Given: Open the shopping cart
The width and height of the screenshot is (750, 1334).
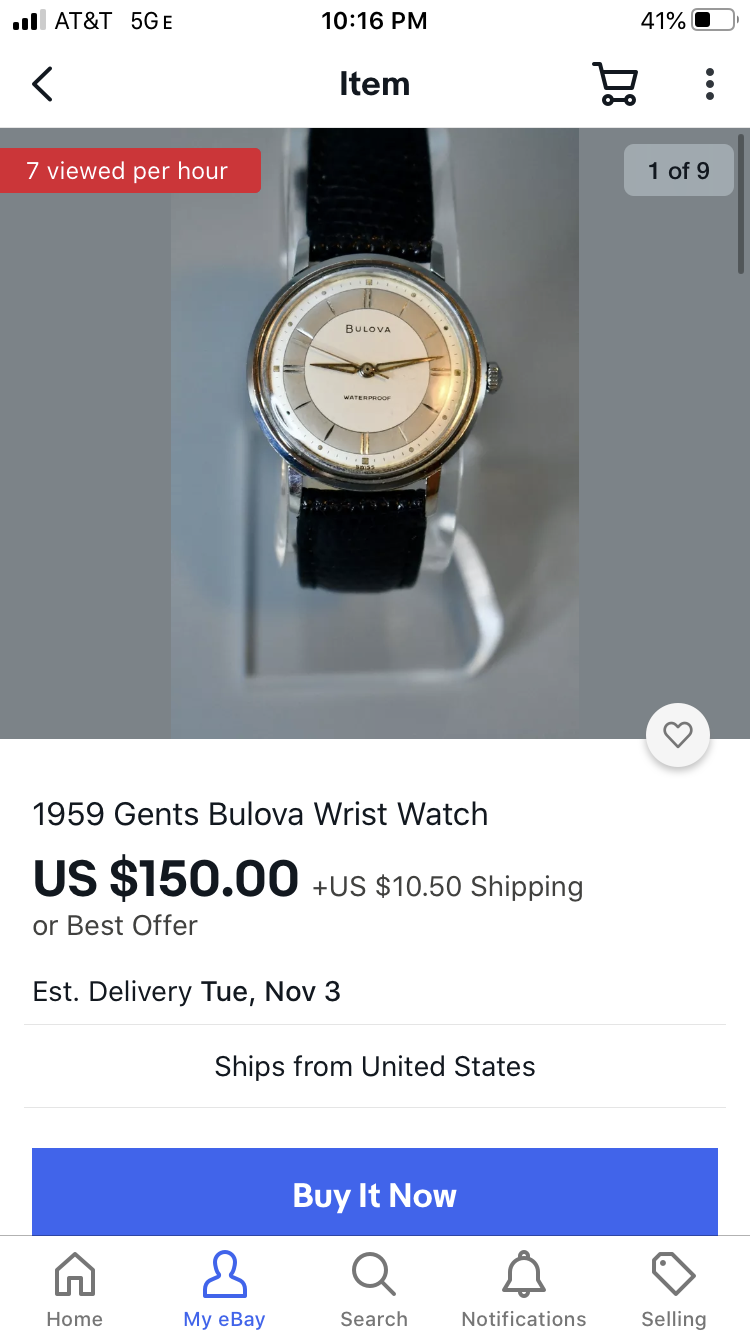Looking at the screenshot, I should pyautogui.click(x=615, y=85).
